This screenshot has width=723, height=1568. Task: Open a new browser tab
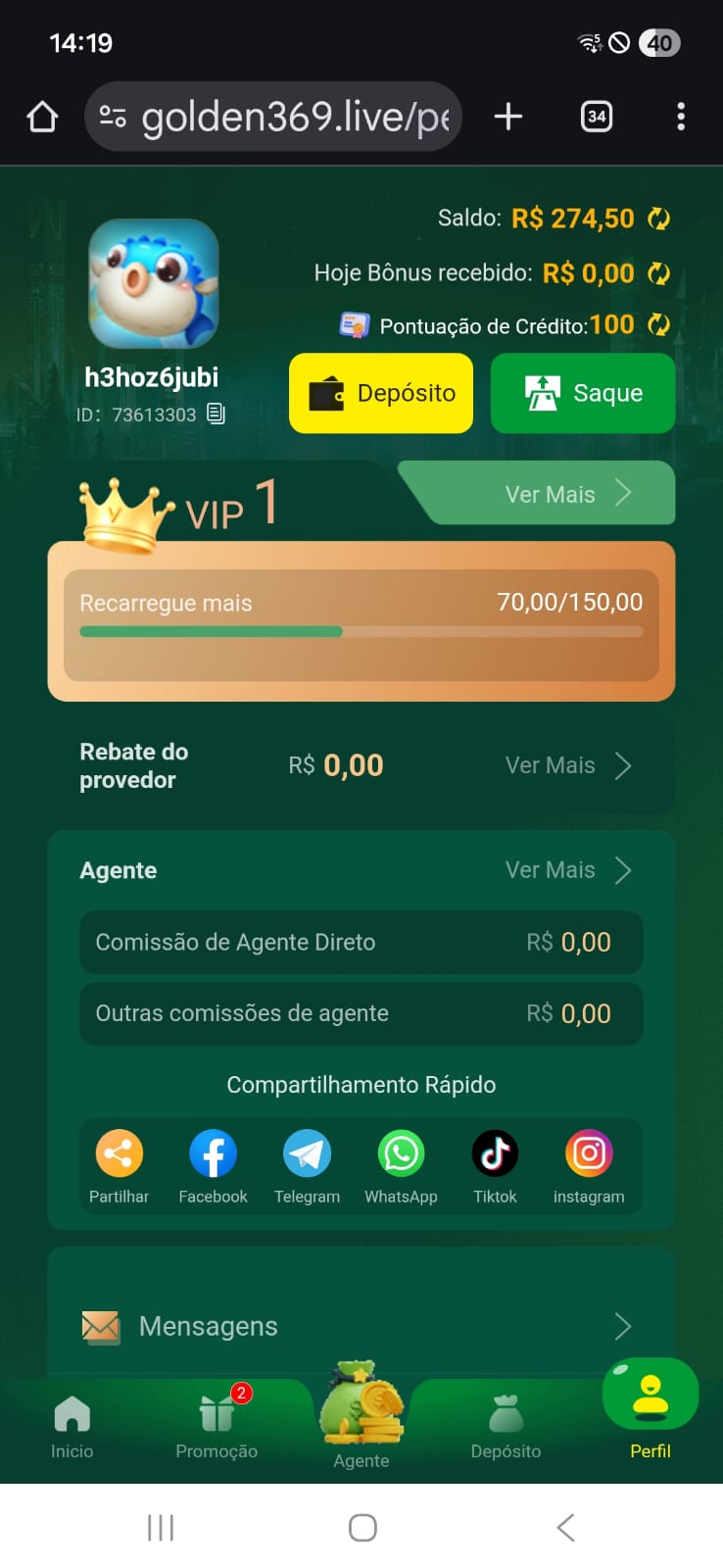pos(508,117)
